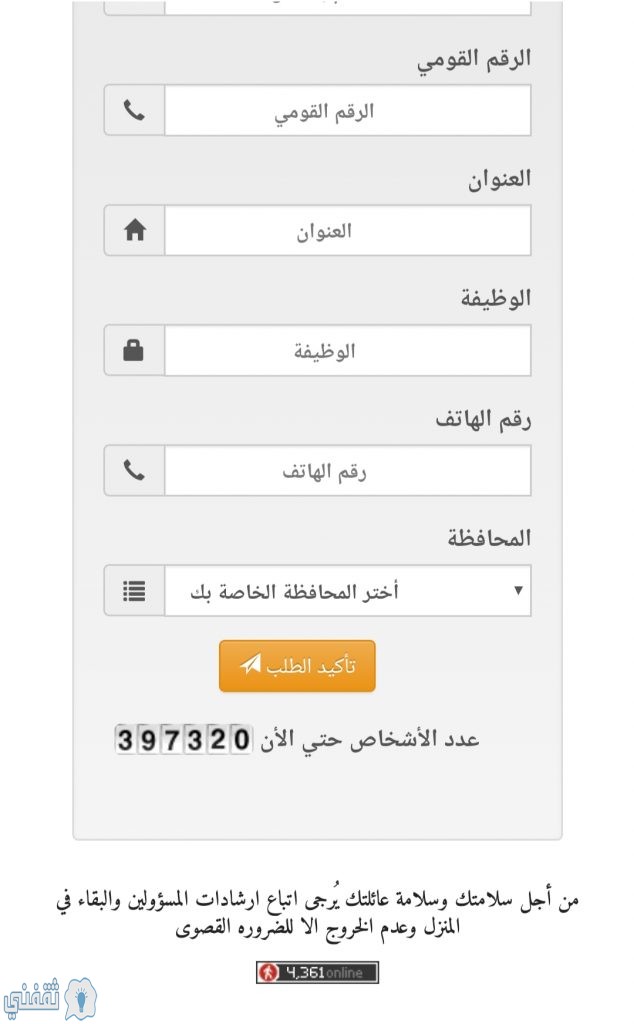Enter address in العنوان field
Viewport: 634px width, 1024px height.
[x=347, y=231]
